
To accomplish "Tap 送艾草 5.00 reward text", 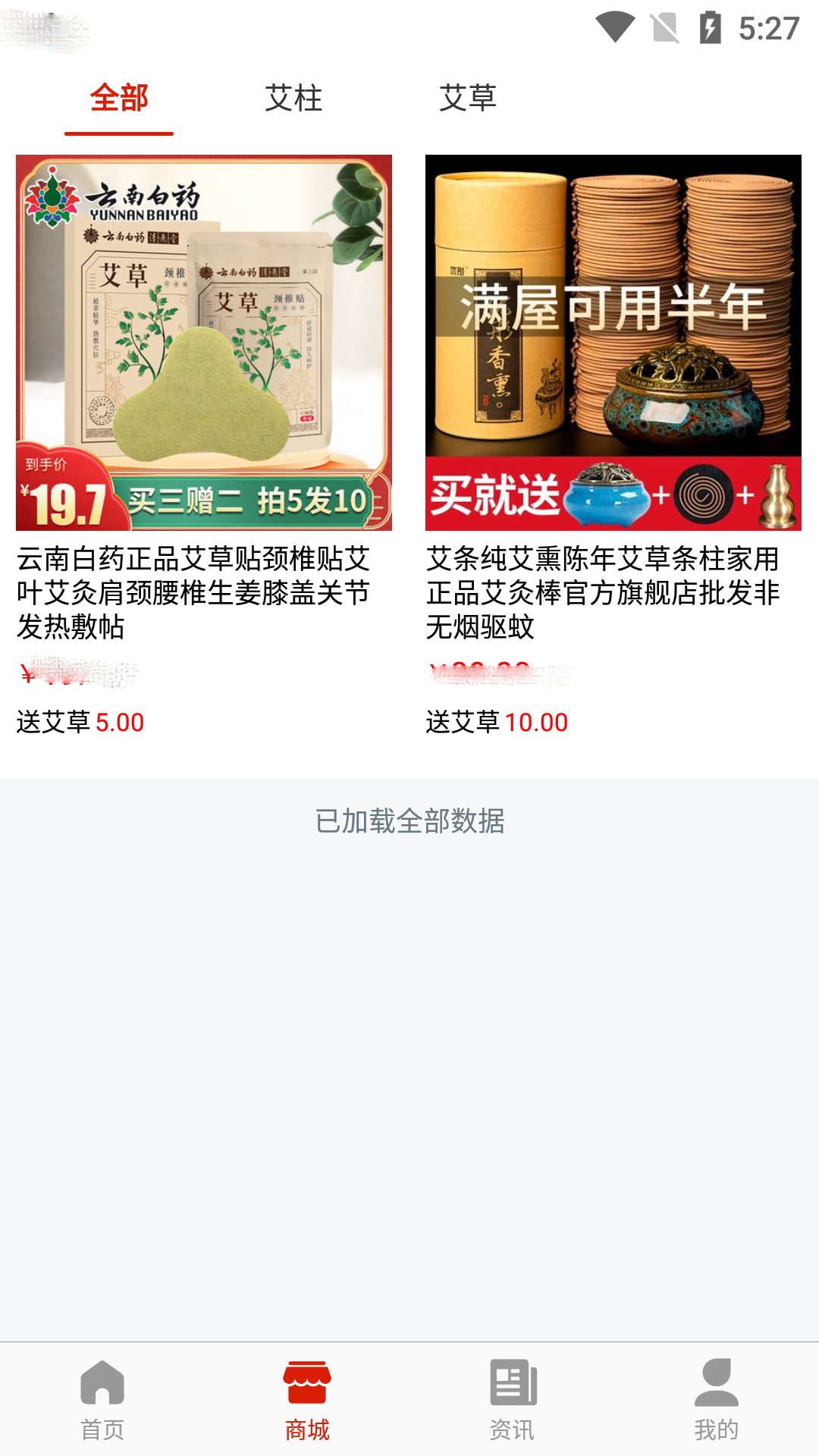I will click(80, 723).
